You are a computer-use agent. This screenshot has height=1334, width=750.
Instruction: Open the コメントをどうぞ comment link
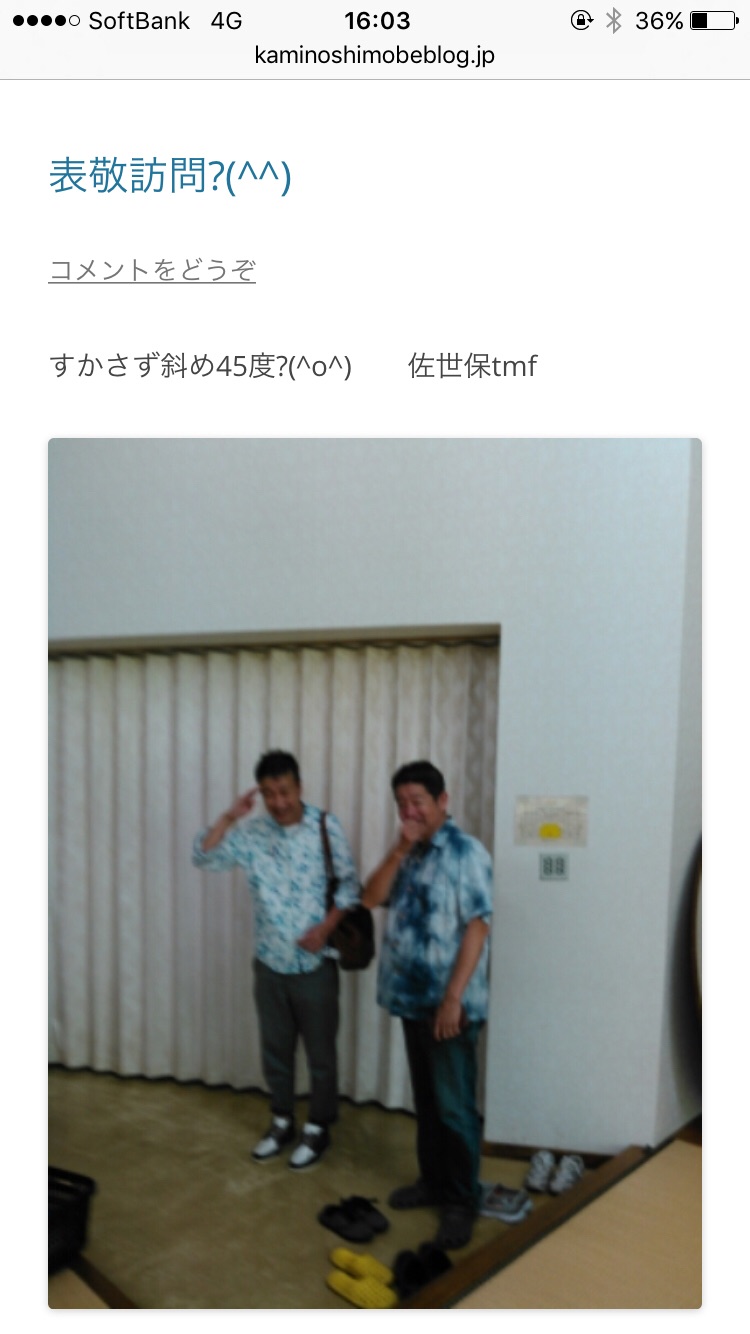pyautogui.click(x=152, y=270)
